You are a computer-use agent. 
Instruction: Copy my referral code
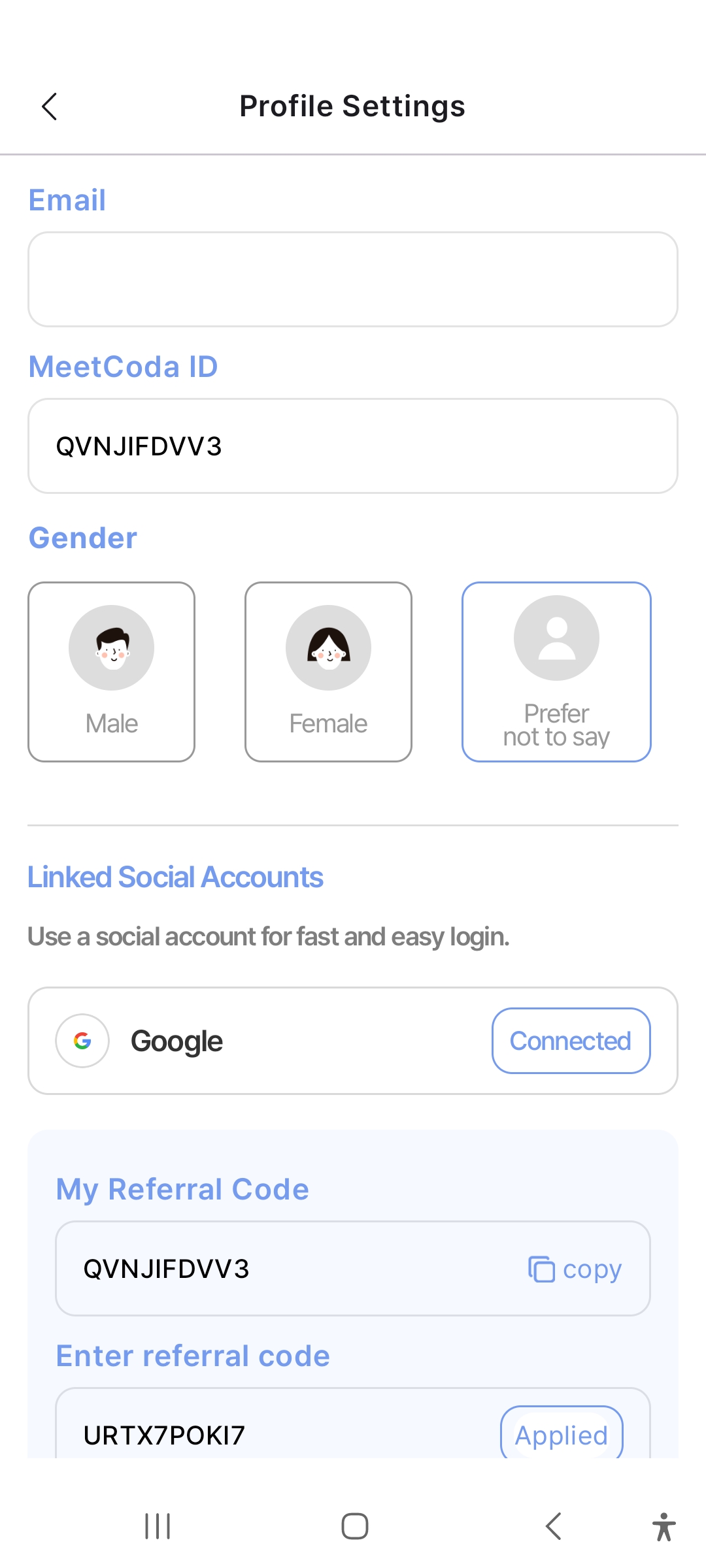[x=575, y=1269]
